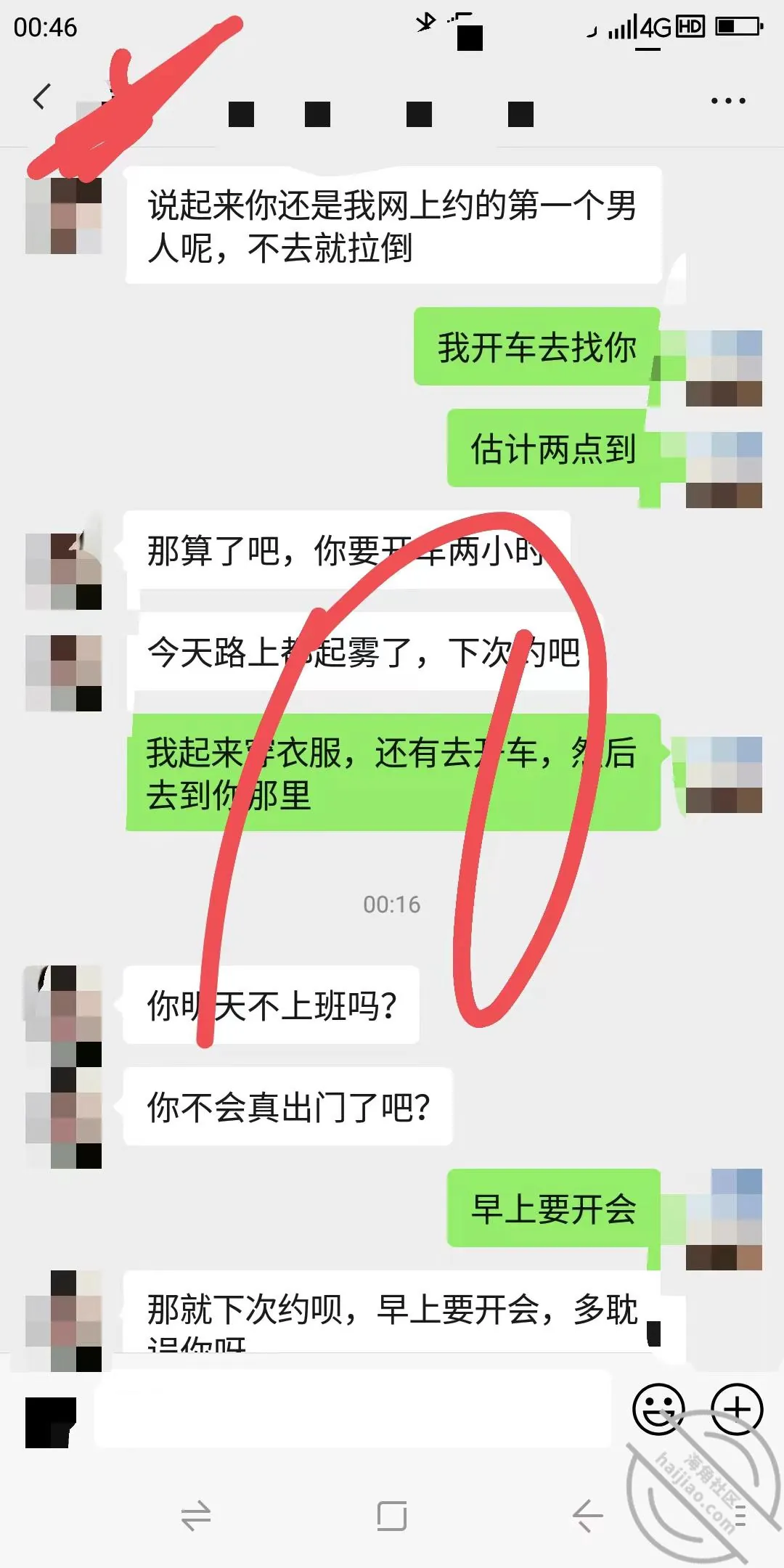Open the emoji sticker panel

coord(658,1409)
